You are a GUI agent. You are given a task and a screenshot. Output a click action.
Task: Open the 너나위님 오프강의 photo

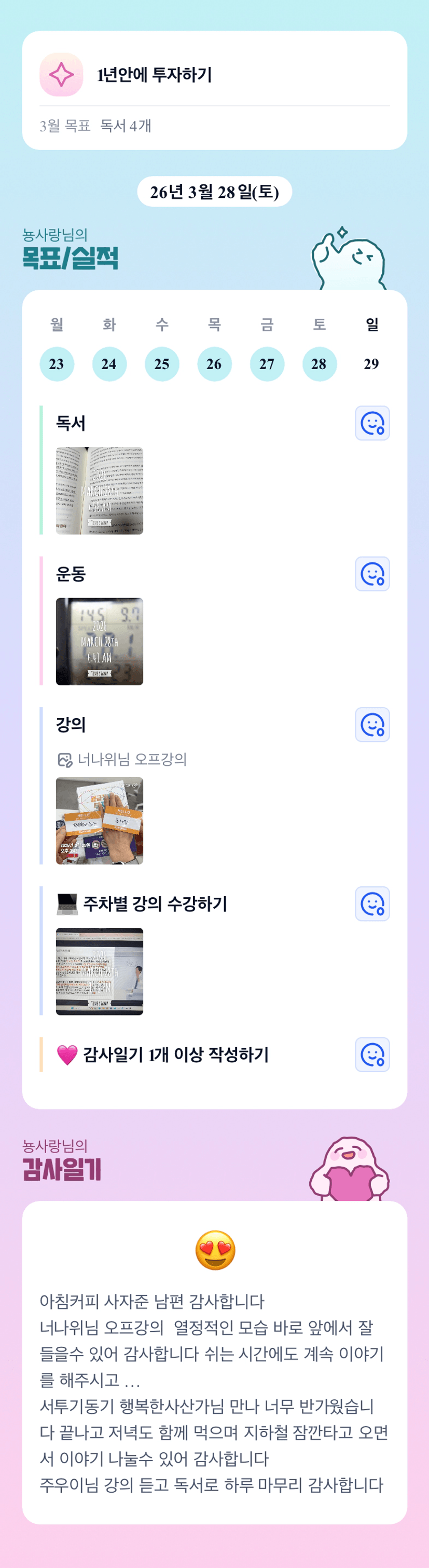click(100, 820)
